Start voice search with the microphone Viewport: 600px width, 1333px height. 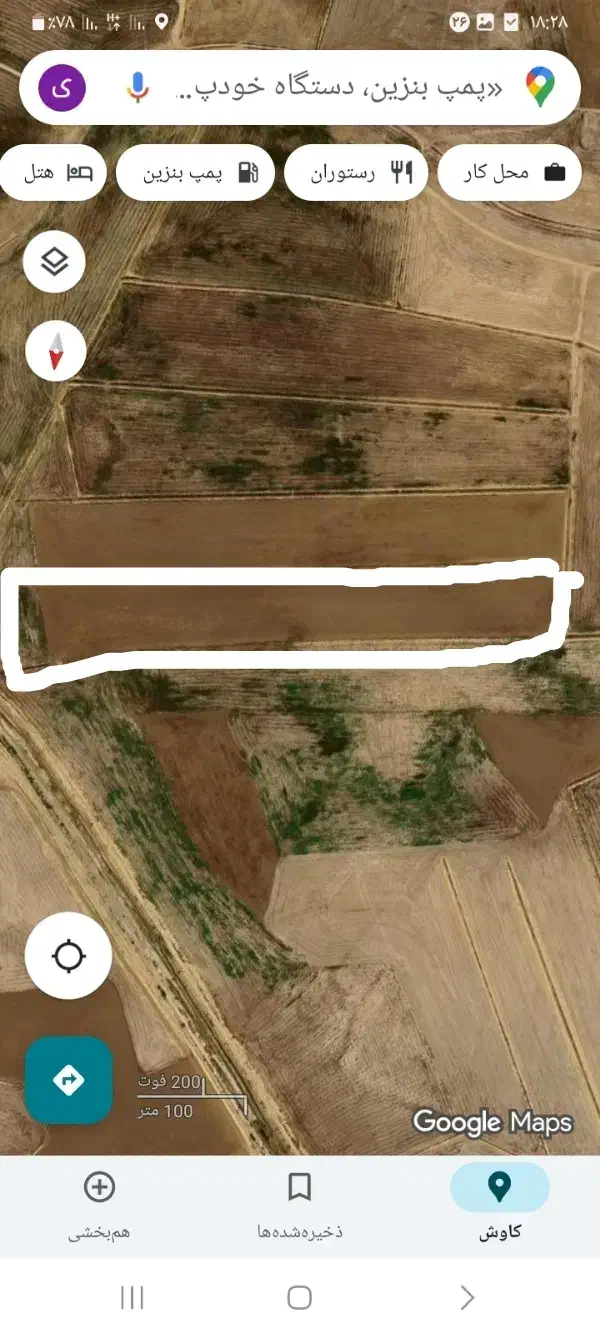tap(138, 88)
